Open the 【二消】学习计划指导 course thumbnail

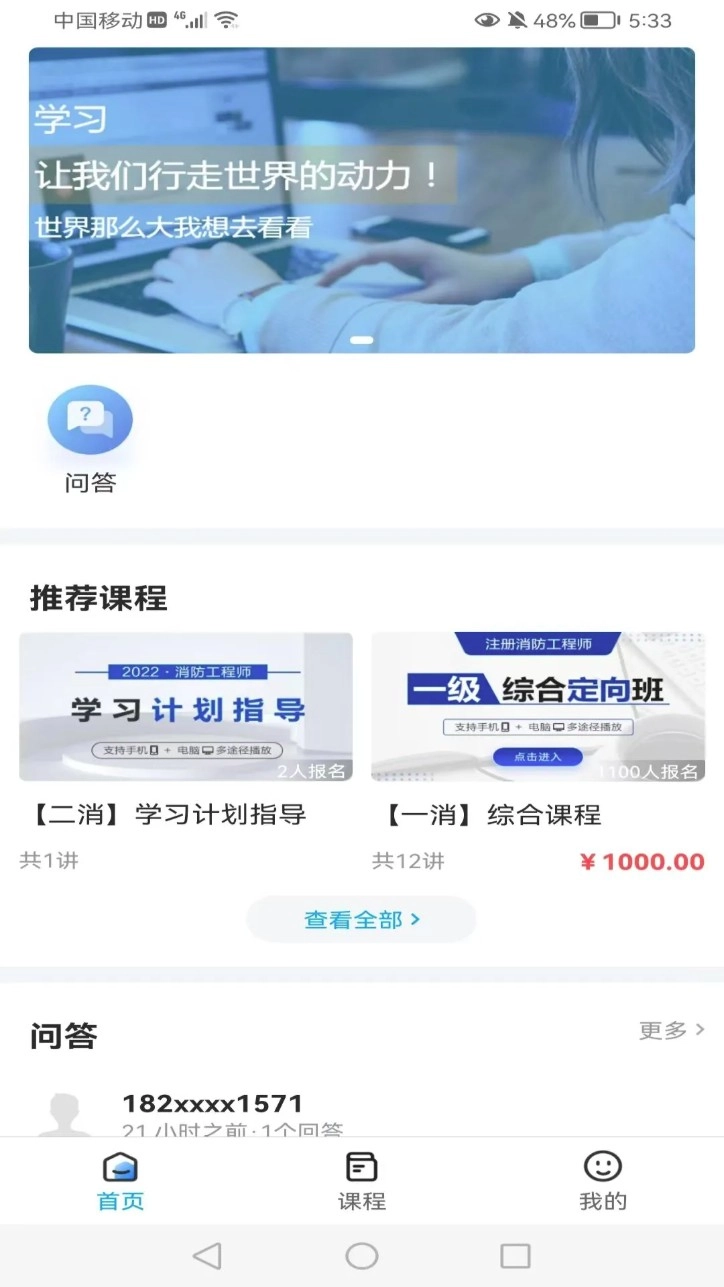pos(185,706)
